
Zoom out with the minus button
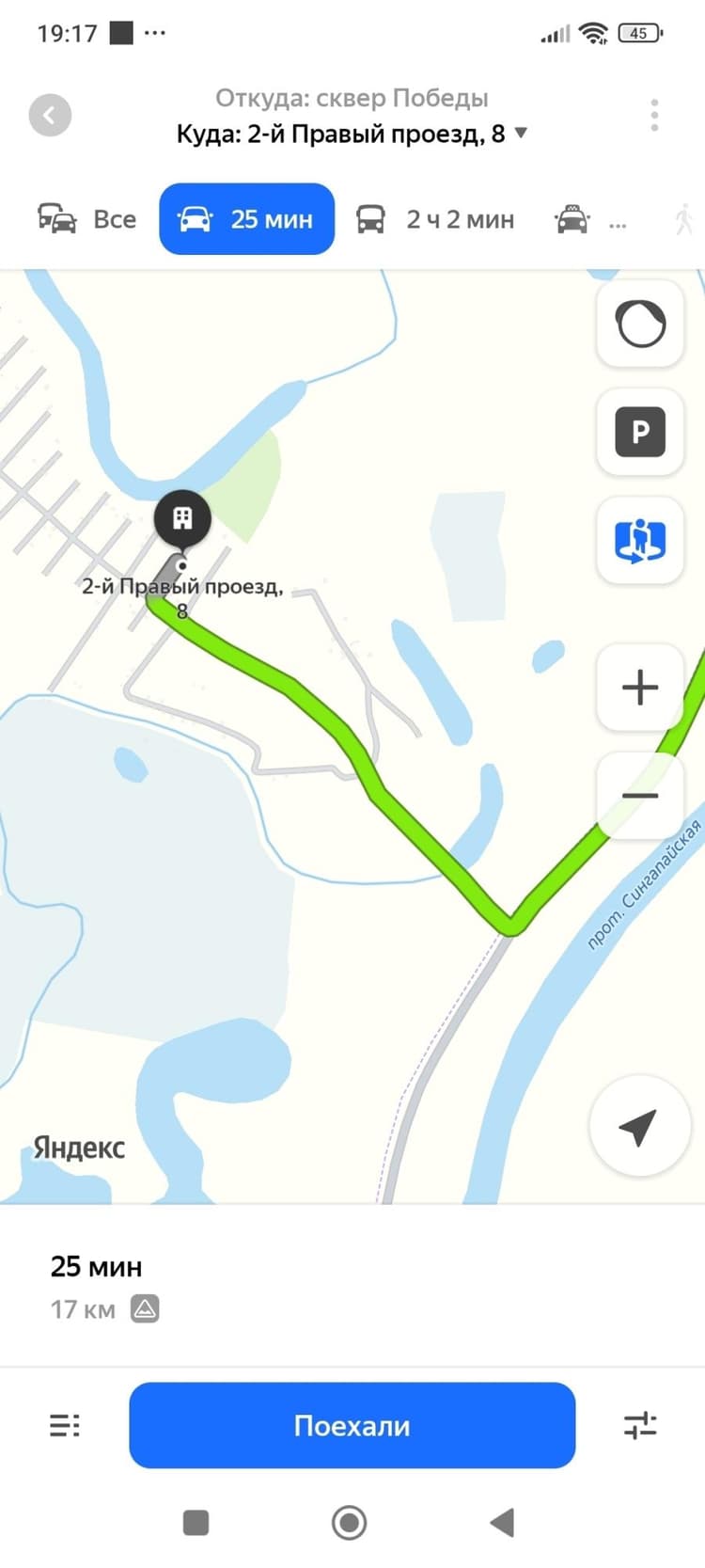point(640,796)
